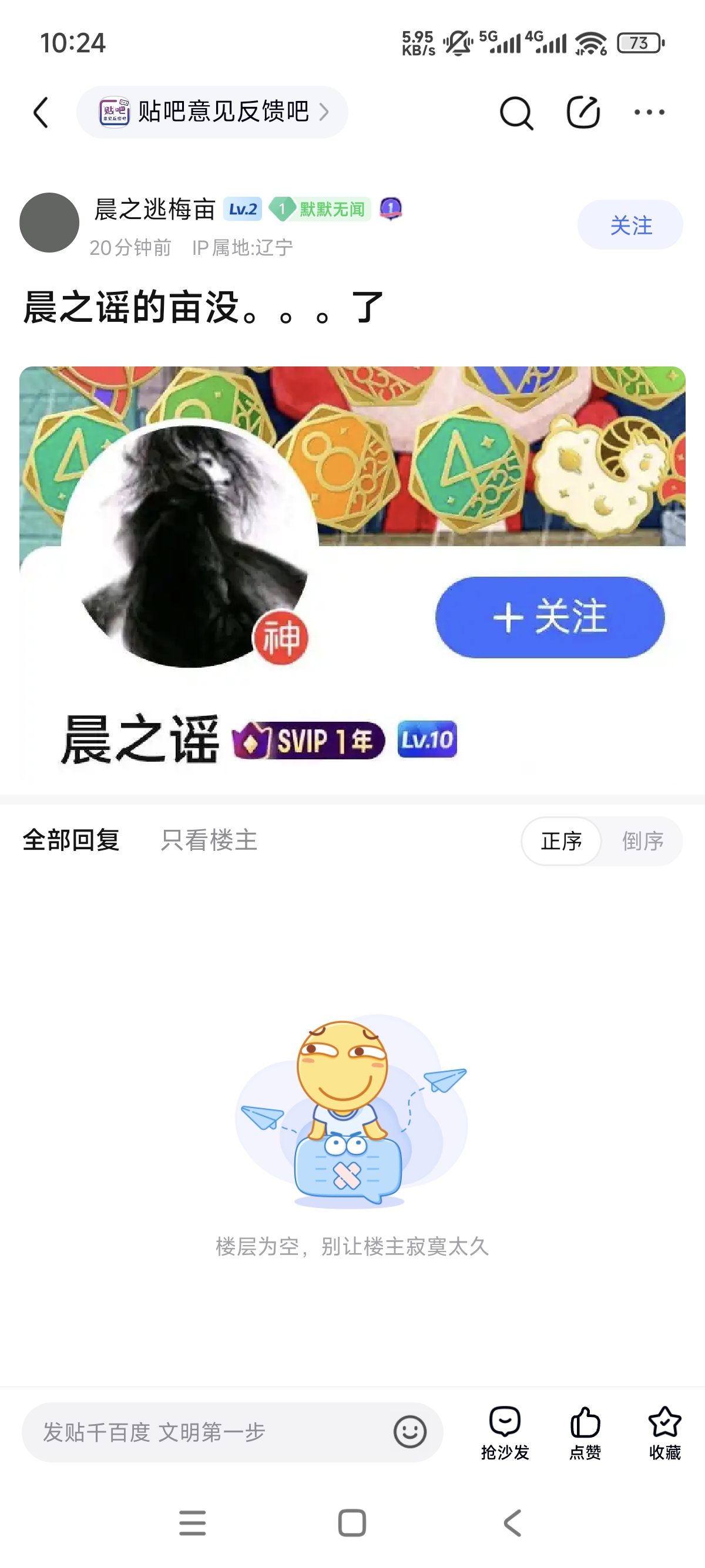This screenshot has height=1568, width=705.
Task: Open 晨之逃梅亩's profile avatar
Action: coord(49,223)
